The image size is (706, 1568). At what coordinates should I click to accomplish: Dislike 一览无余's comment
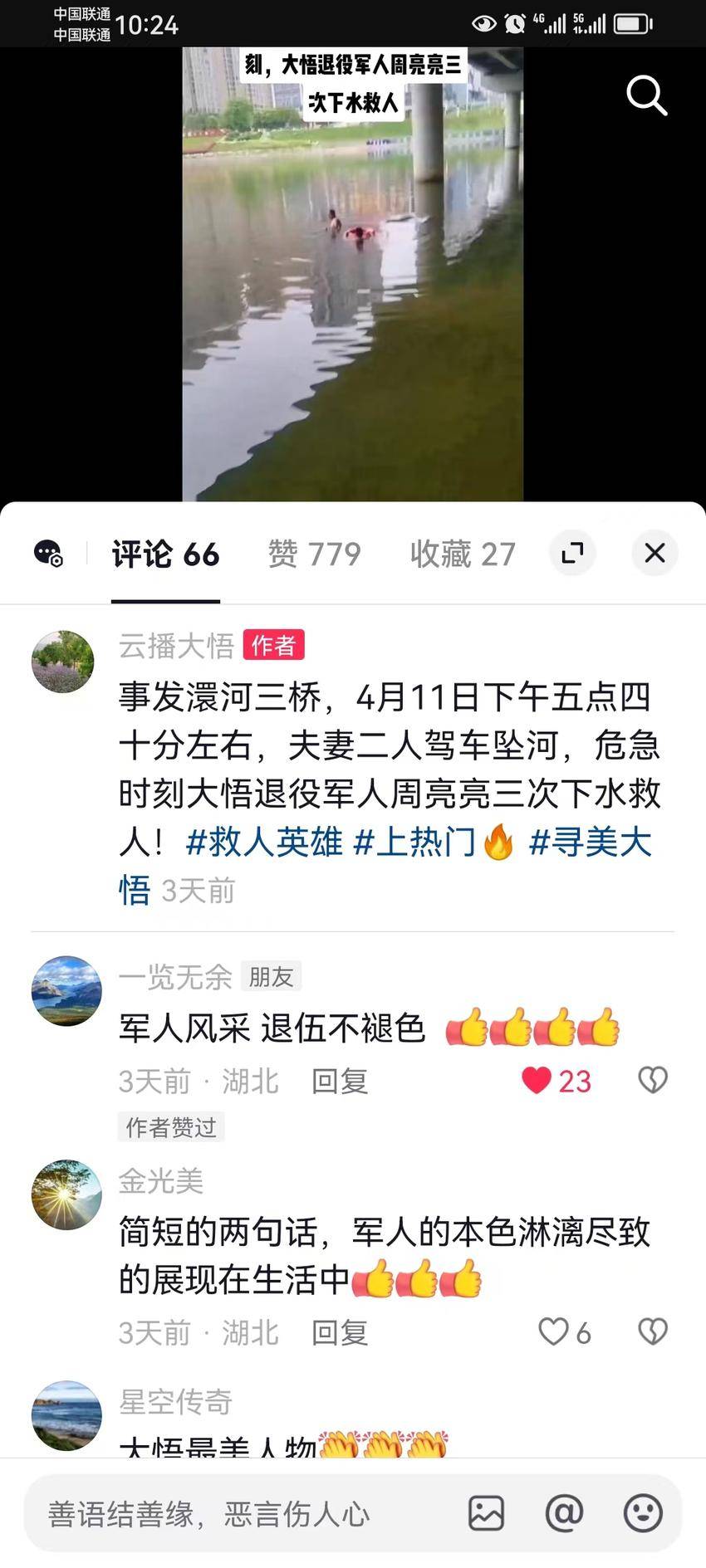[652, 1081]
